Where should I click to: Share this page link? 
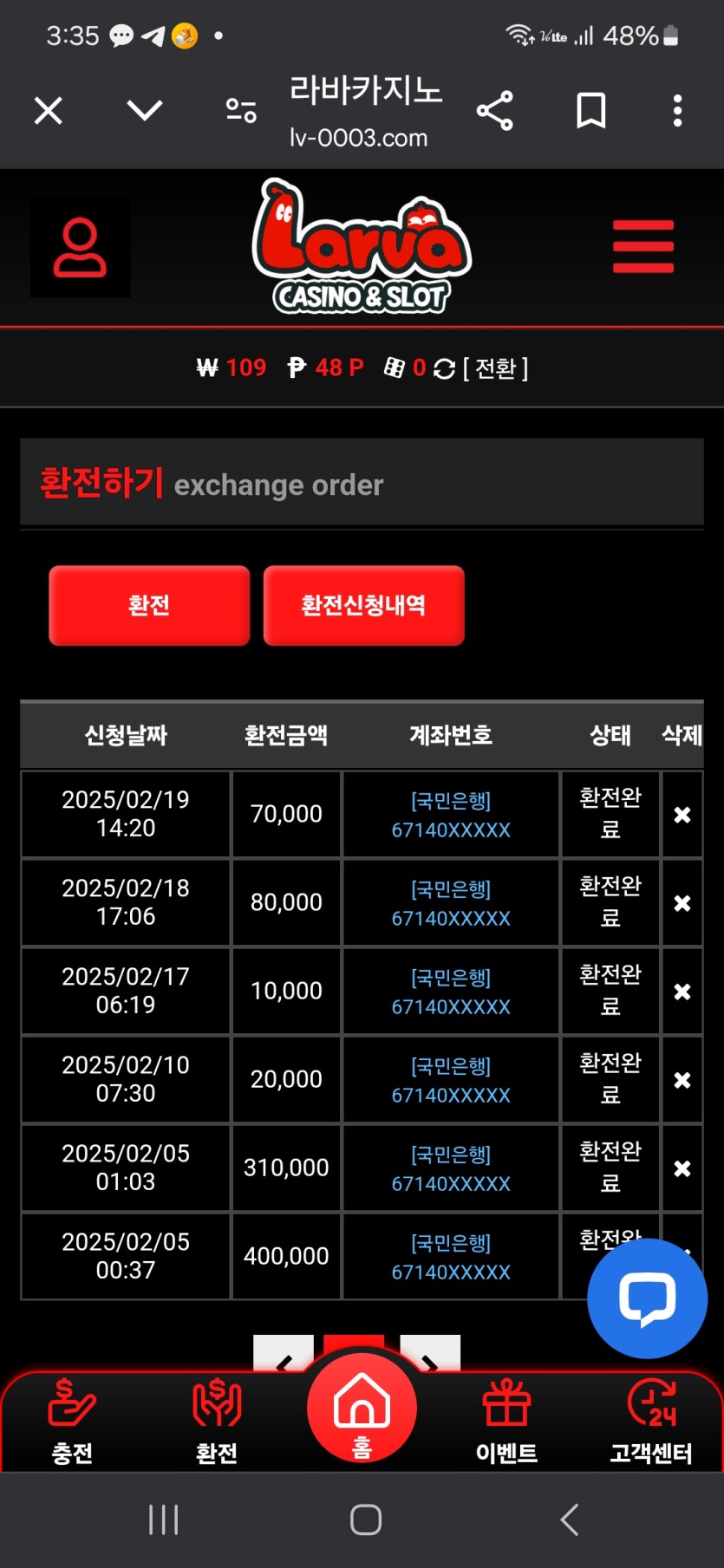tap(495, 111)
